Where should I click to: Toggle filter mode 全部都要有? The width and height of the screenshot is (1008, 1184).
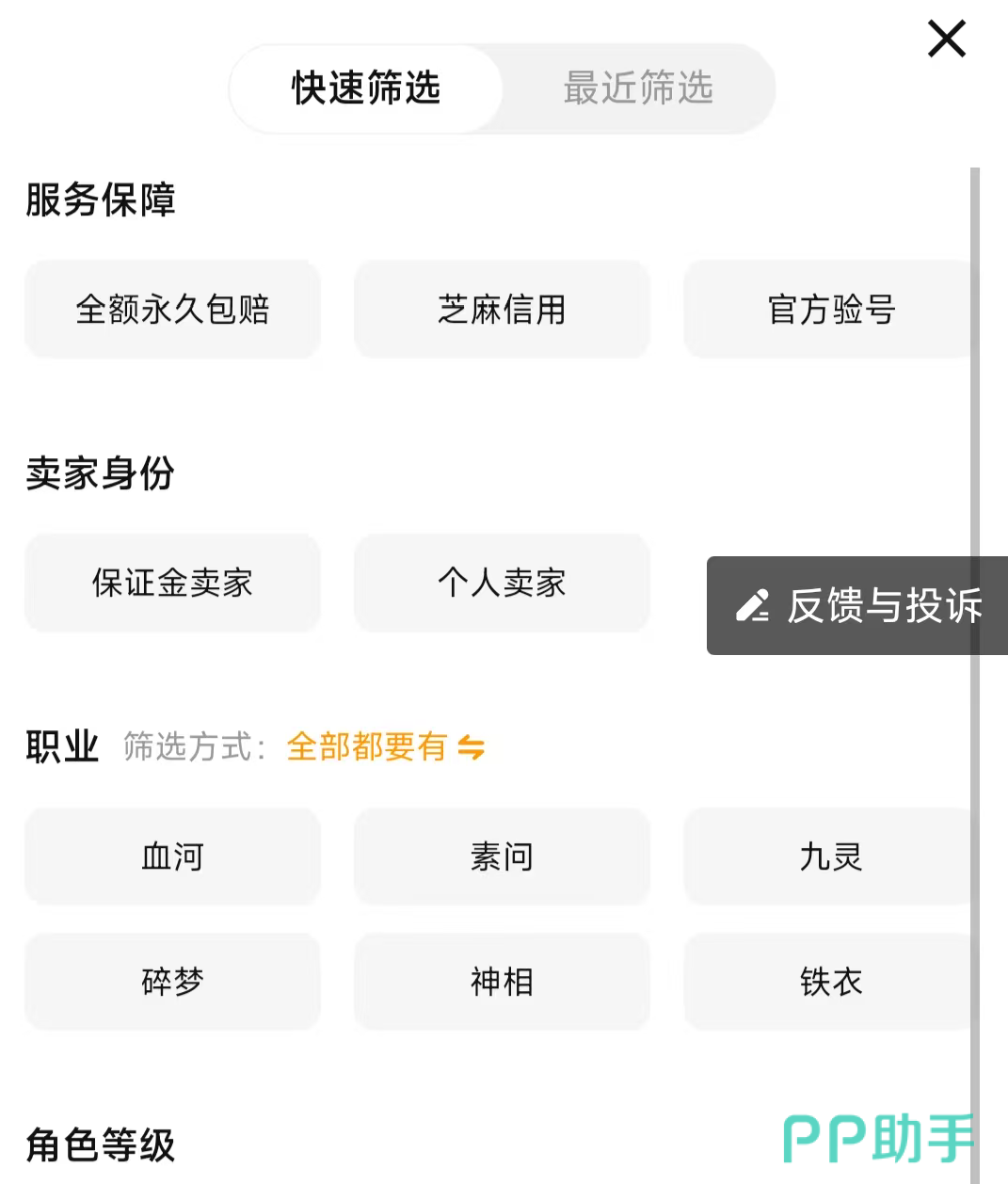(x=386, y=747)
